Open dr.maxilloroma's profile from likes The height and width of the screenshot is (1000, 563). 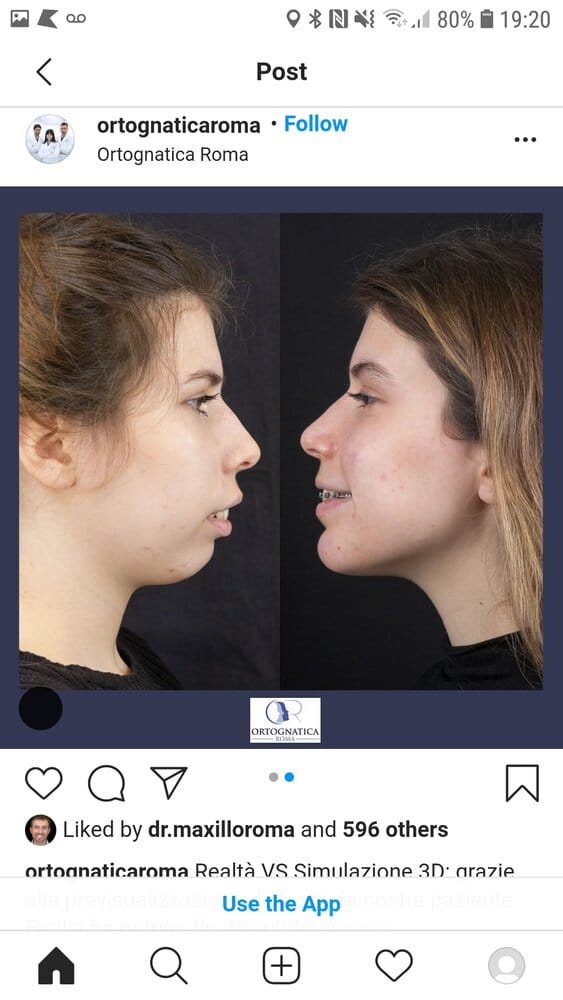tap(221, 829)
